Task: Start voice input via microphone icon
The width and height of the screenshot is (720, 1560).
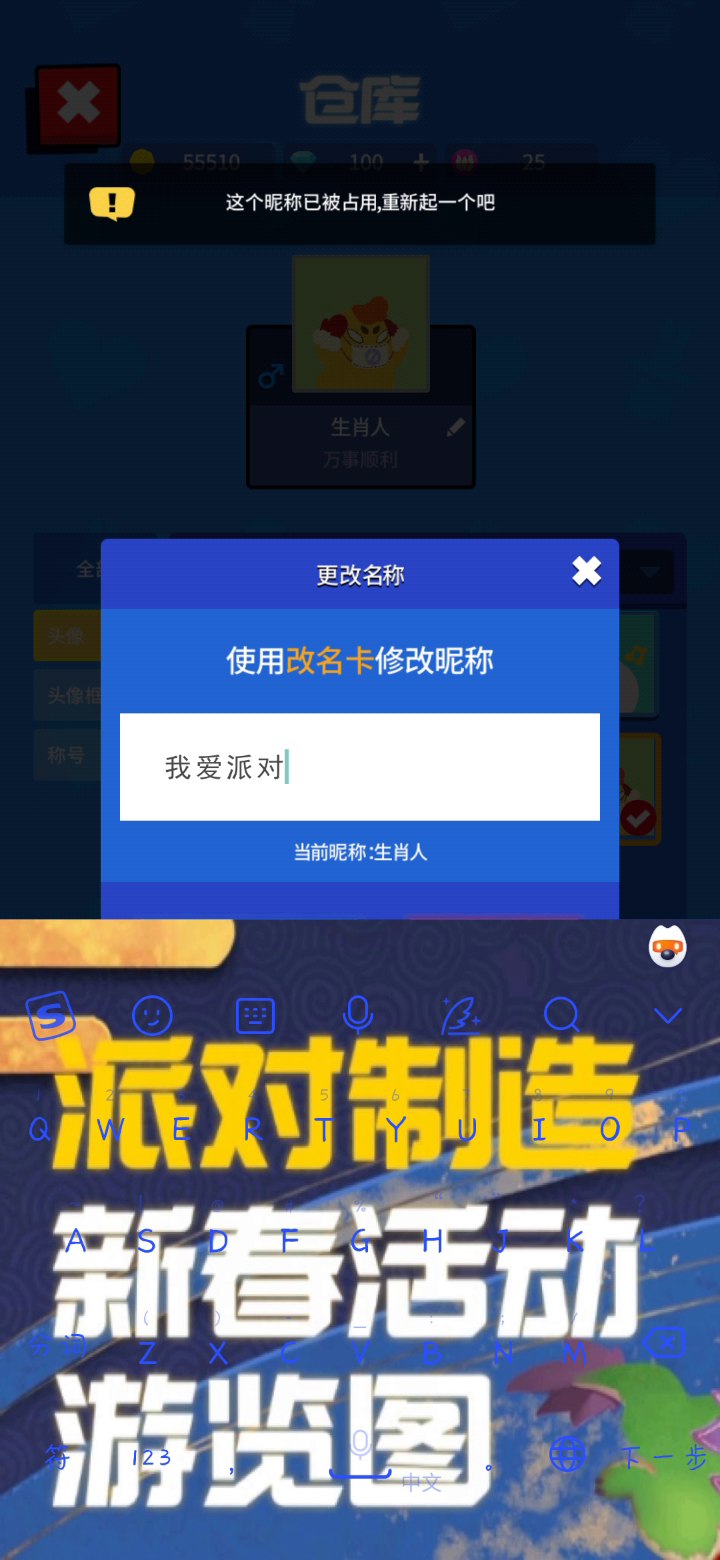Action: click(x=357, y=1016)
